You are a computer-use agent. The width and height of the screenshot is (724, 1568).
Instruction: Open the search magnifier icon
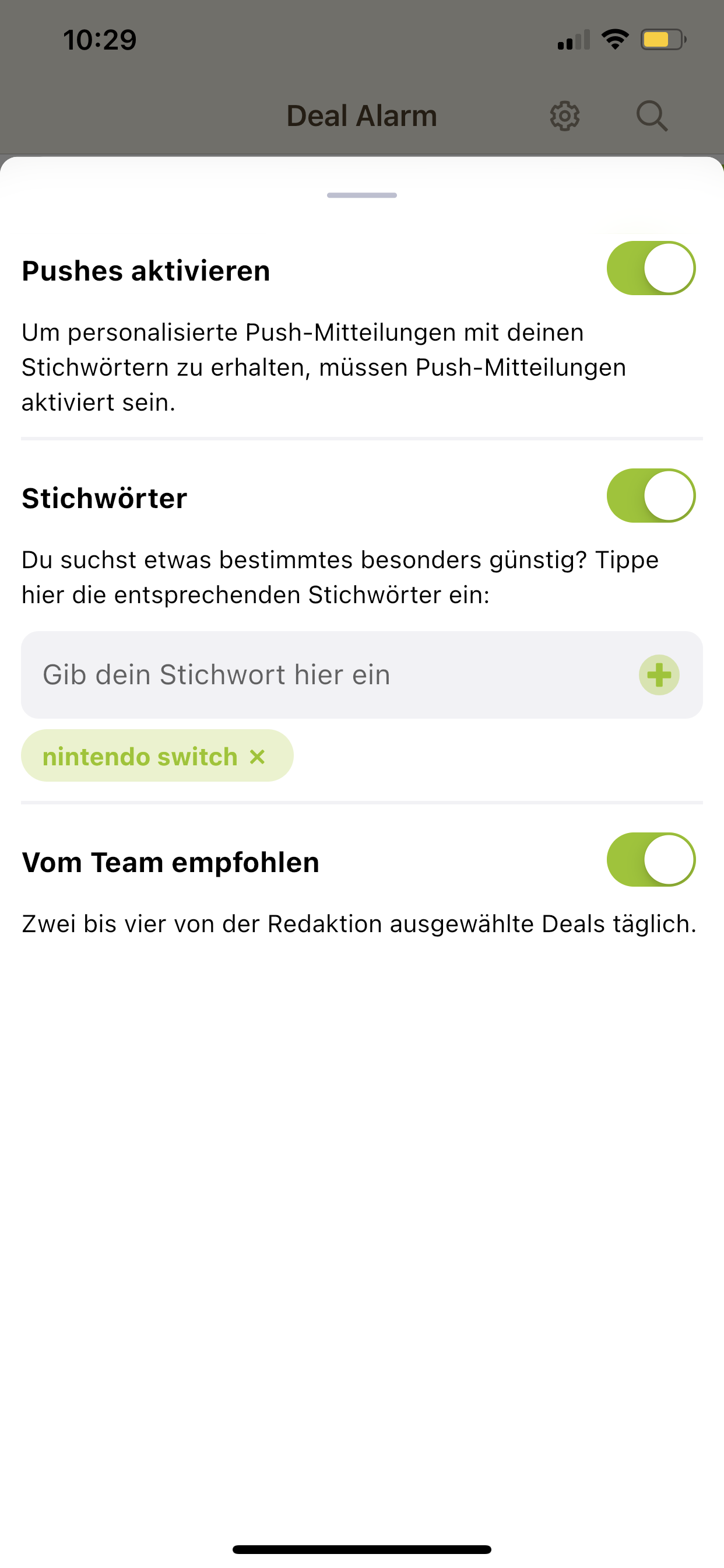(x=652, y=116)
